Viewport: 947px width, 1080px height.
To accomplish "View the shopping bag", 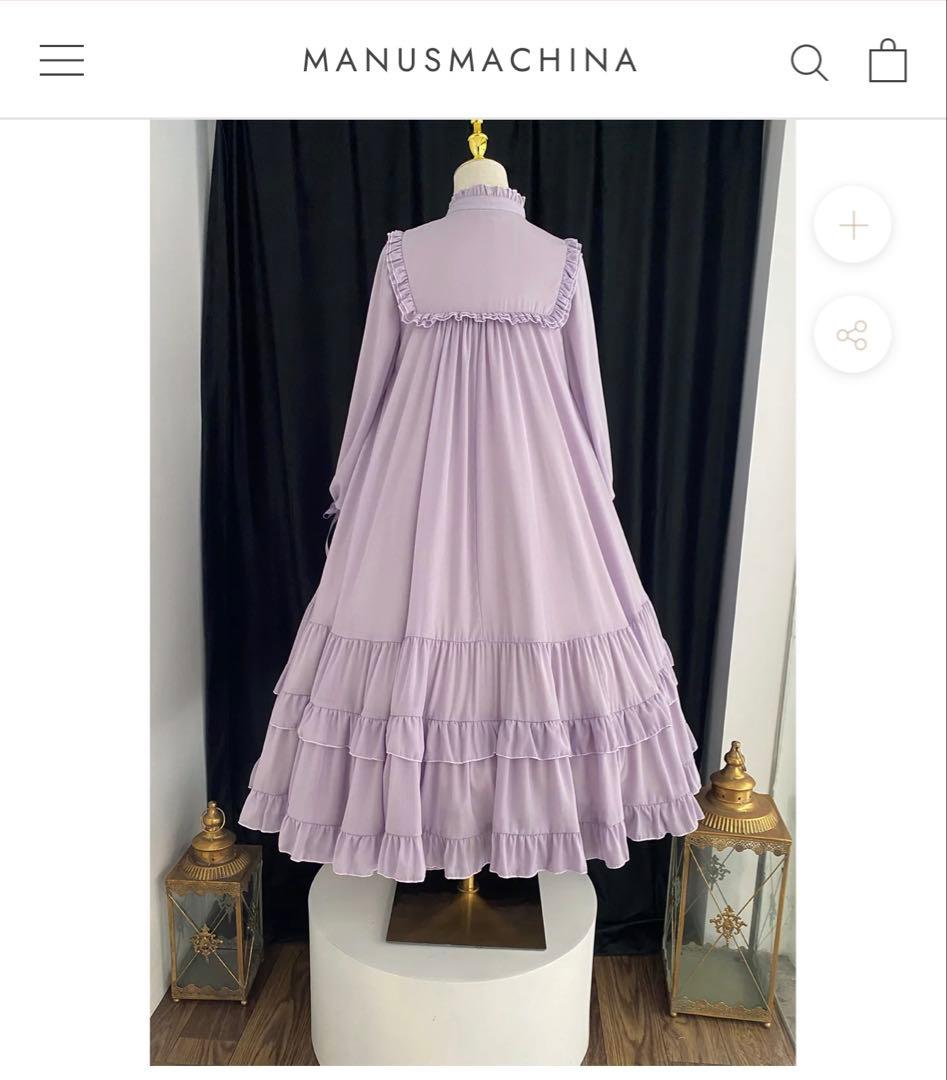I will (x=887, y=61).
